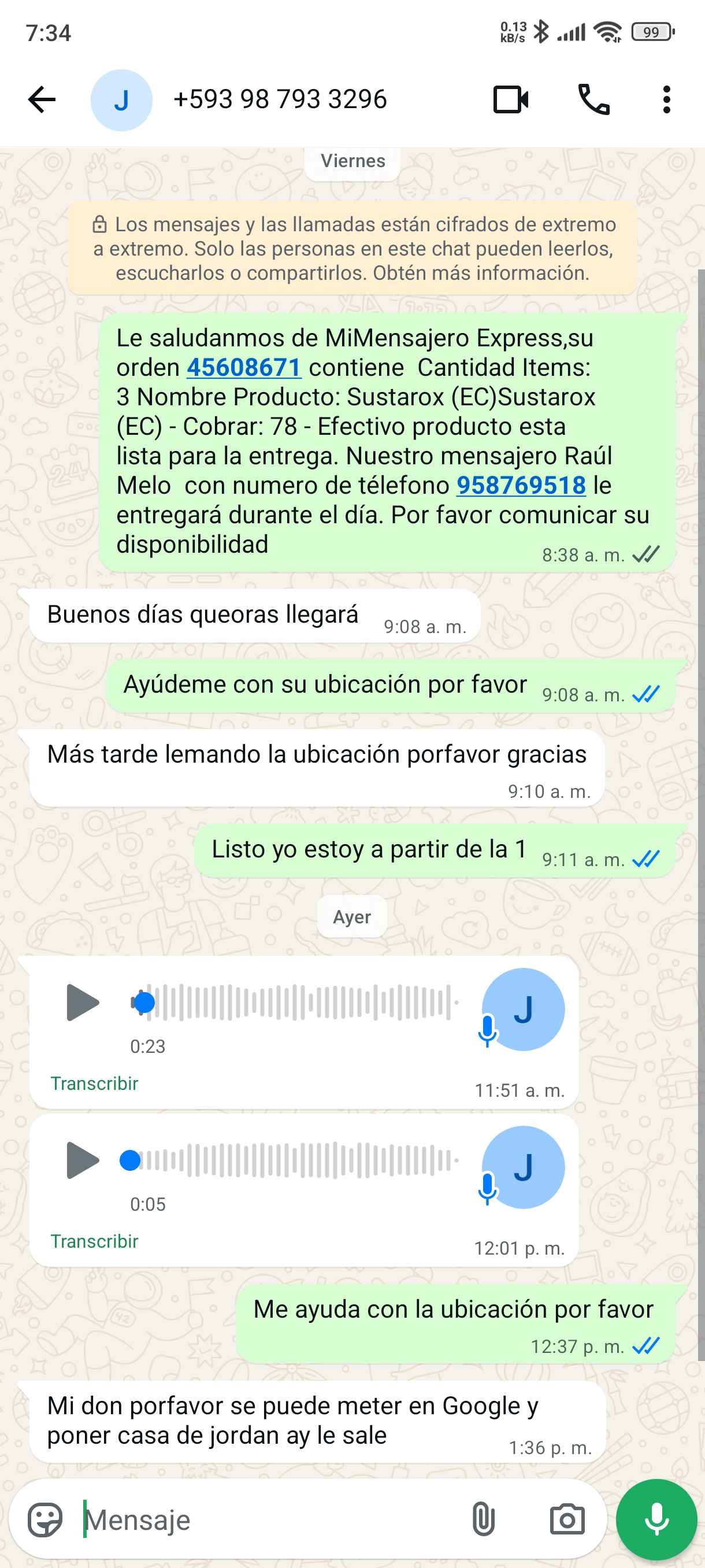The height and width of the screenshot is (1568, 705).
Task: Start a video call
Action: coord(510,100)
